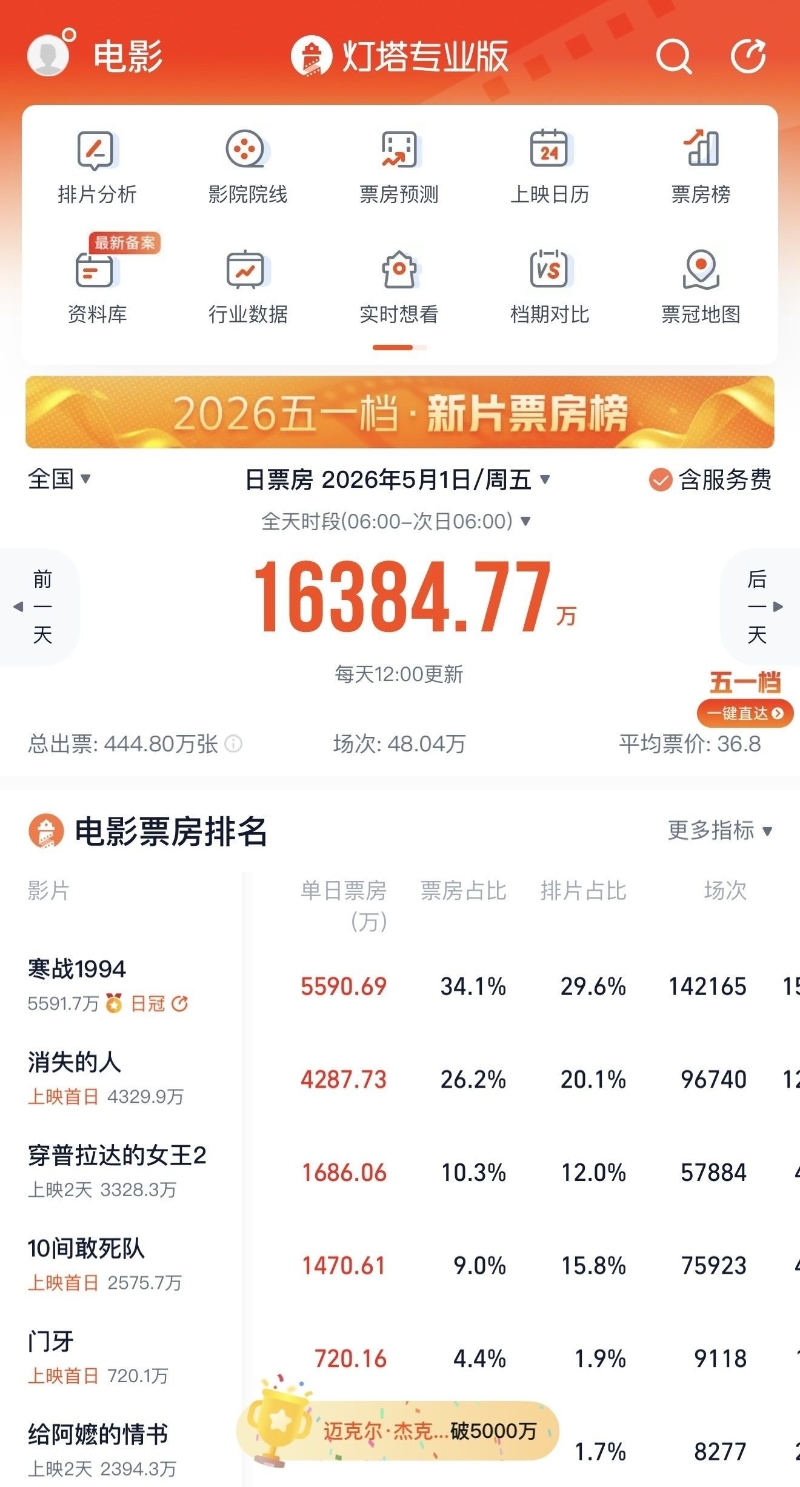
Task: Open the profile avatar
Action: [x=49, y=55]
